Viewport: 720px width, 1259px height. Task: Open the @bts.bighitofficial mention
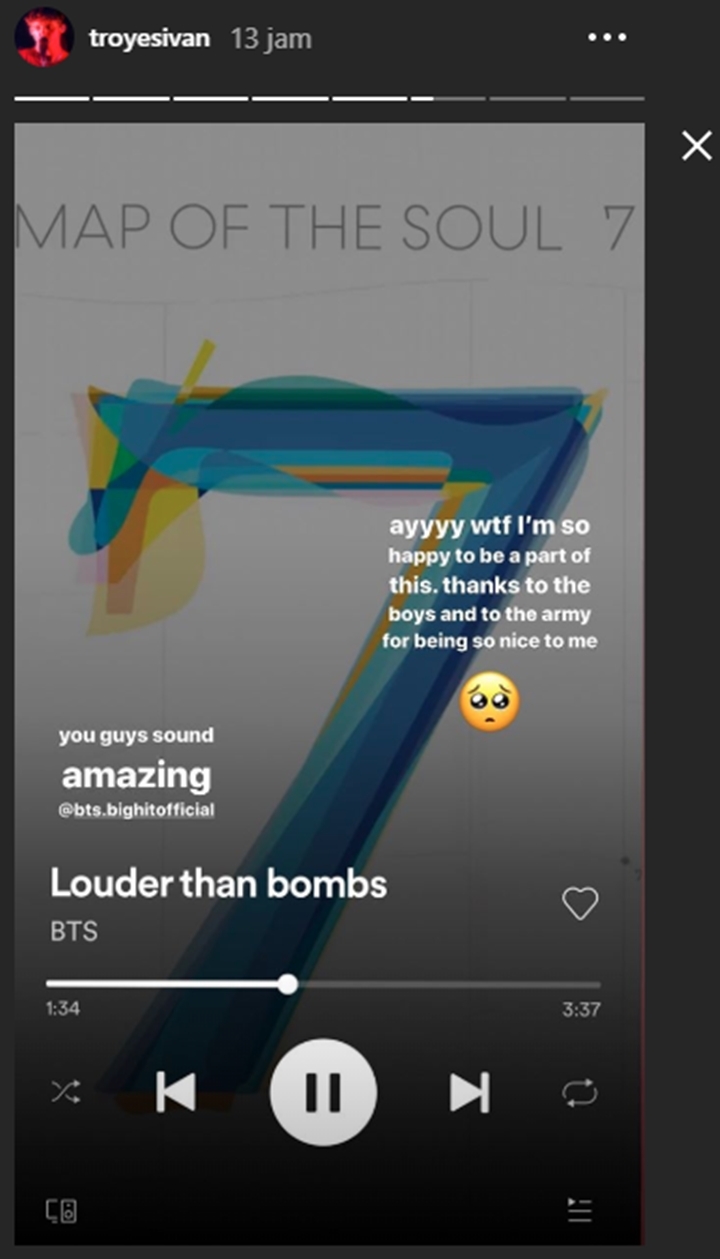coord(136,810)
